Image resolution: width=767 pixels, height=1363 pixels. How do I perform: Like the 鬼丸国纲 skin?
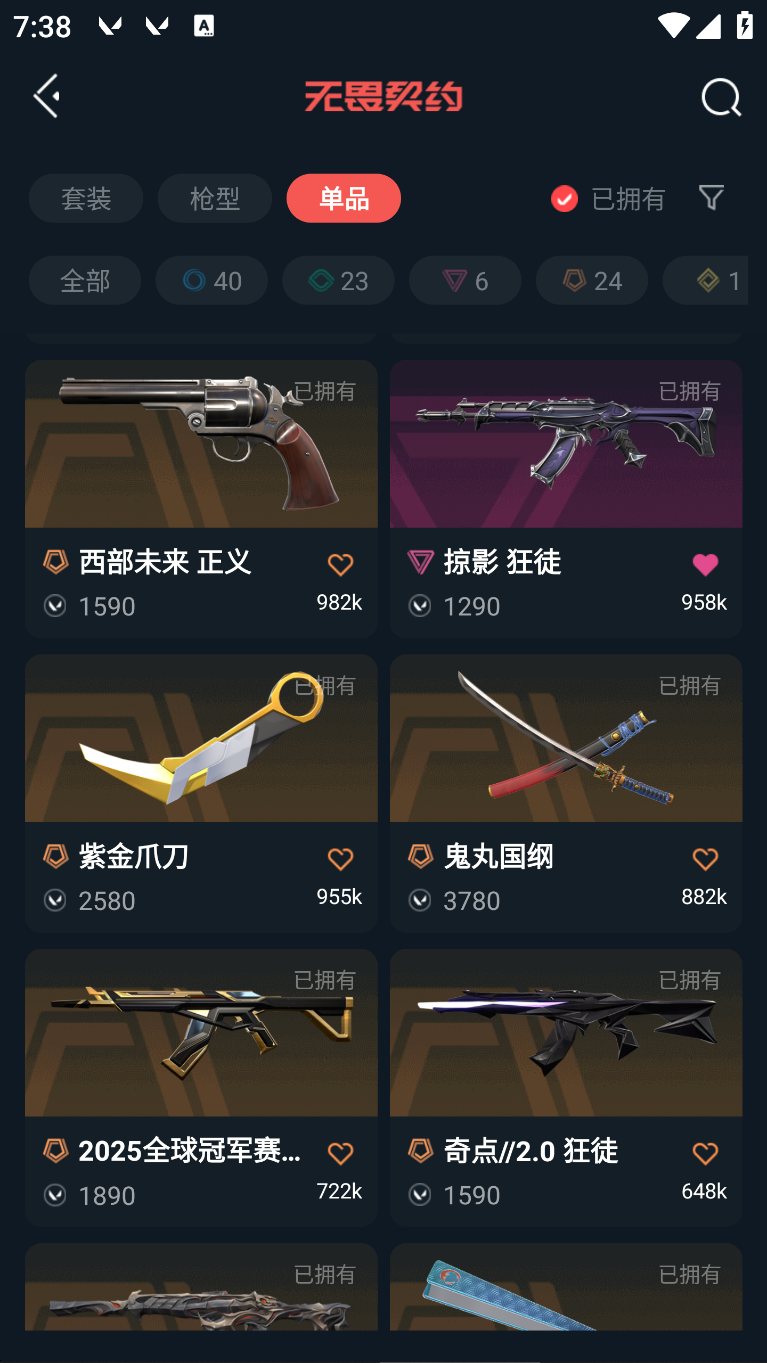coord(705,859)
